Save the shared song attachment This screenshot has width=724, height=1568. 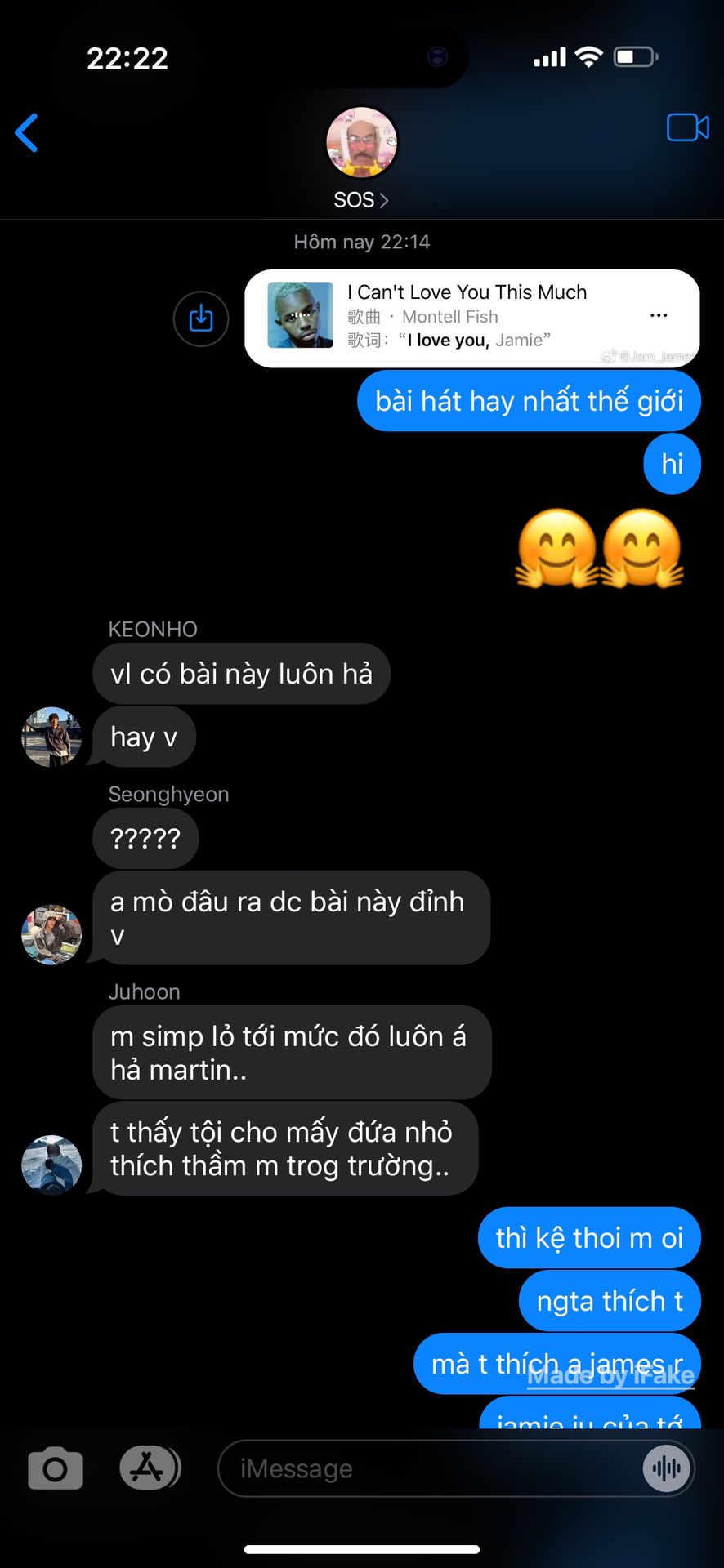(x=201, y=318)
